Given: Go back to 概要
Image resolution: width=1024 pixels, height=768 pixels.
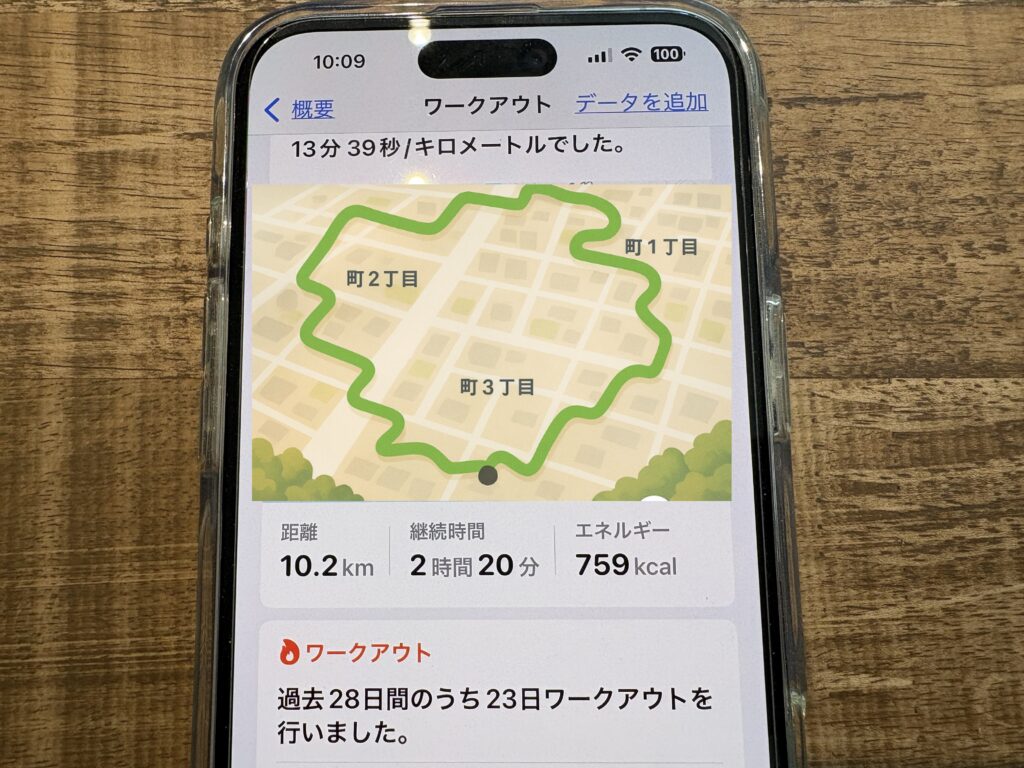Looking at the screenshot, I should point(300,109).
